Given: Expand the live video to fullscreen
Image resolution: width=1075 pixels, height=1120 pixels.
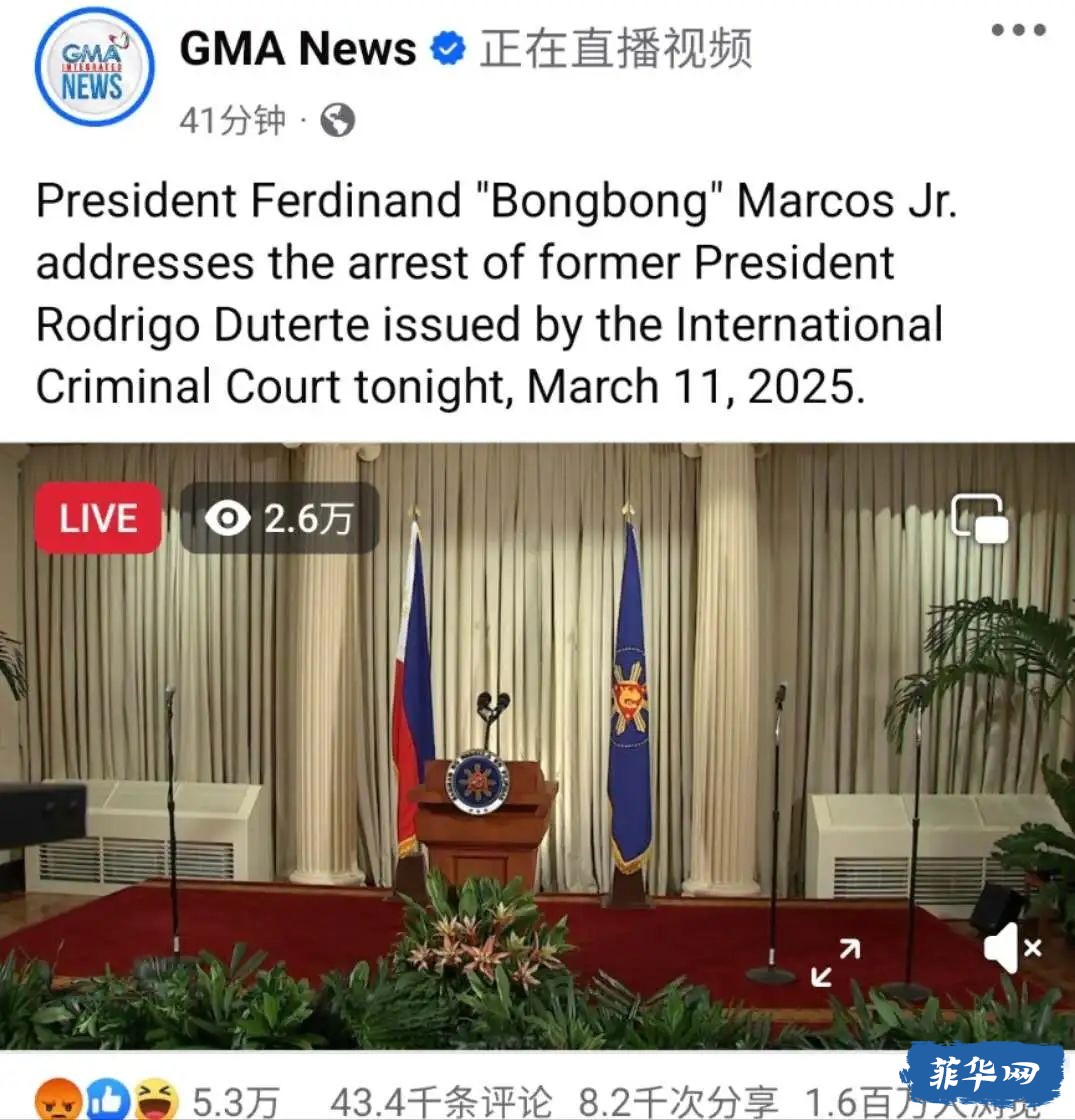Looking at the screenshot, I should point(835,962).
